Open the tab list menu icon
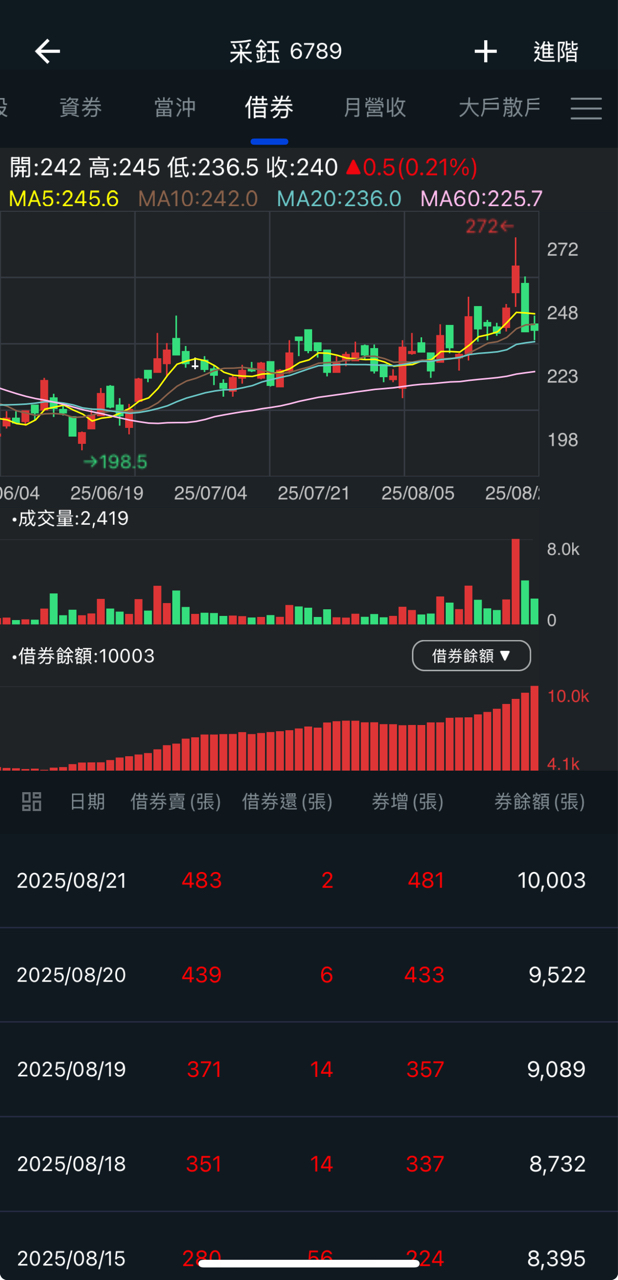 [x=586, y=108]
